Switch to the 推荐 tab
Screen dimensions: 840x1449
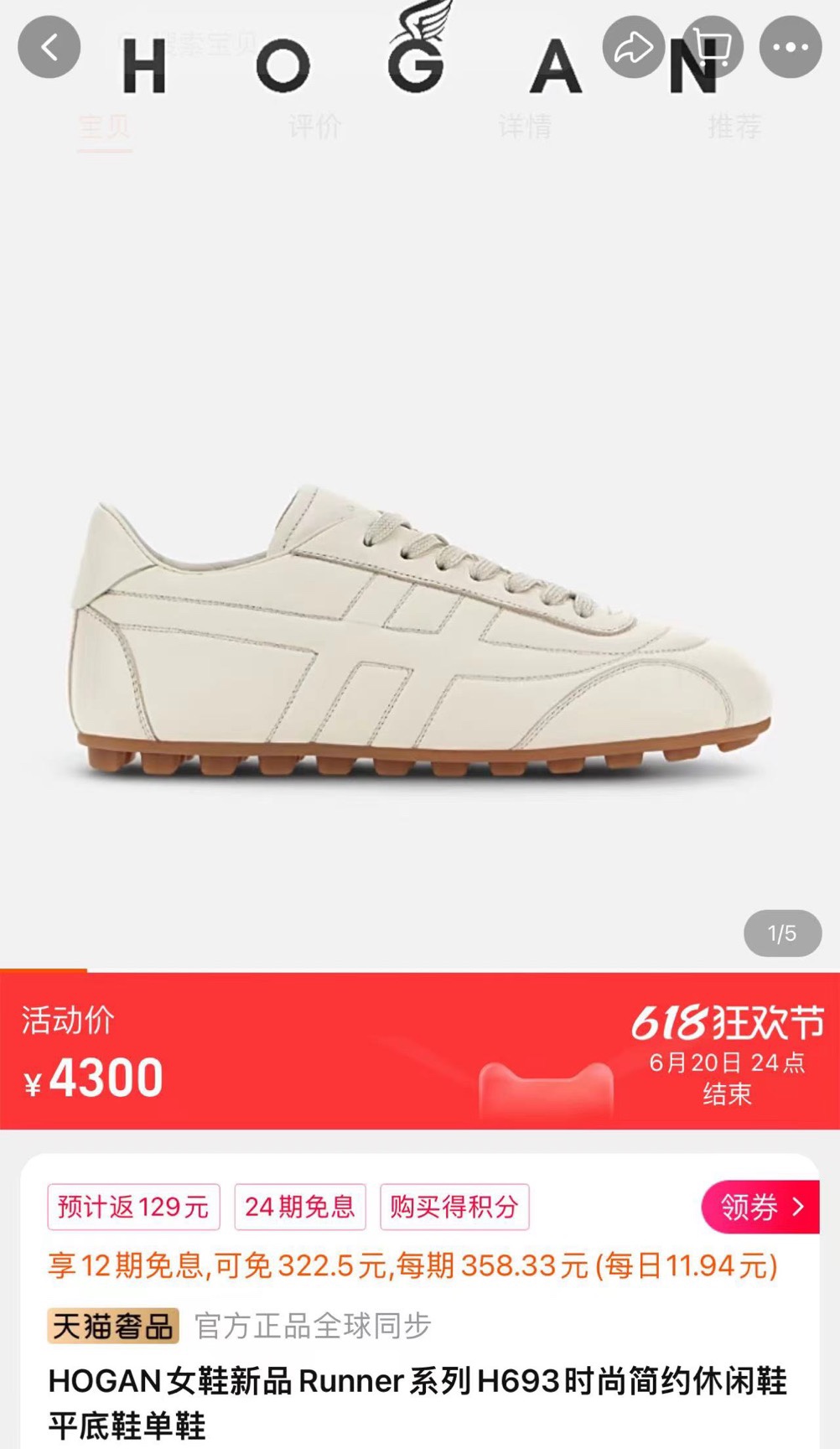[734, 127]
